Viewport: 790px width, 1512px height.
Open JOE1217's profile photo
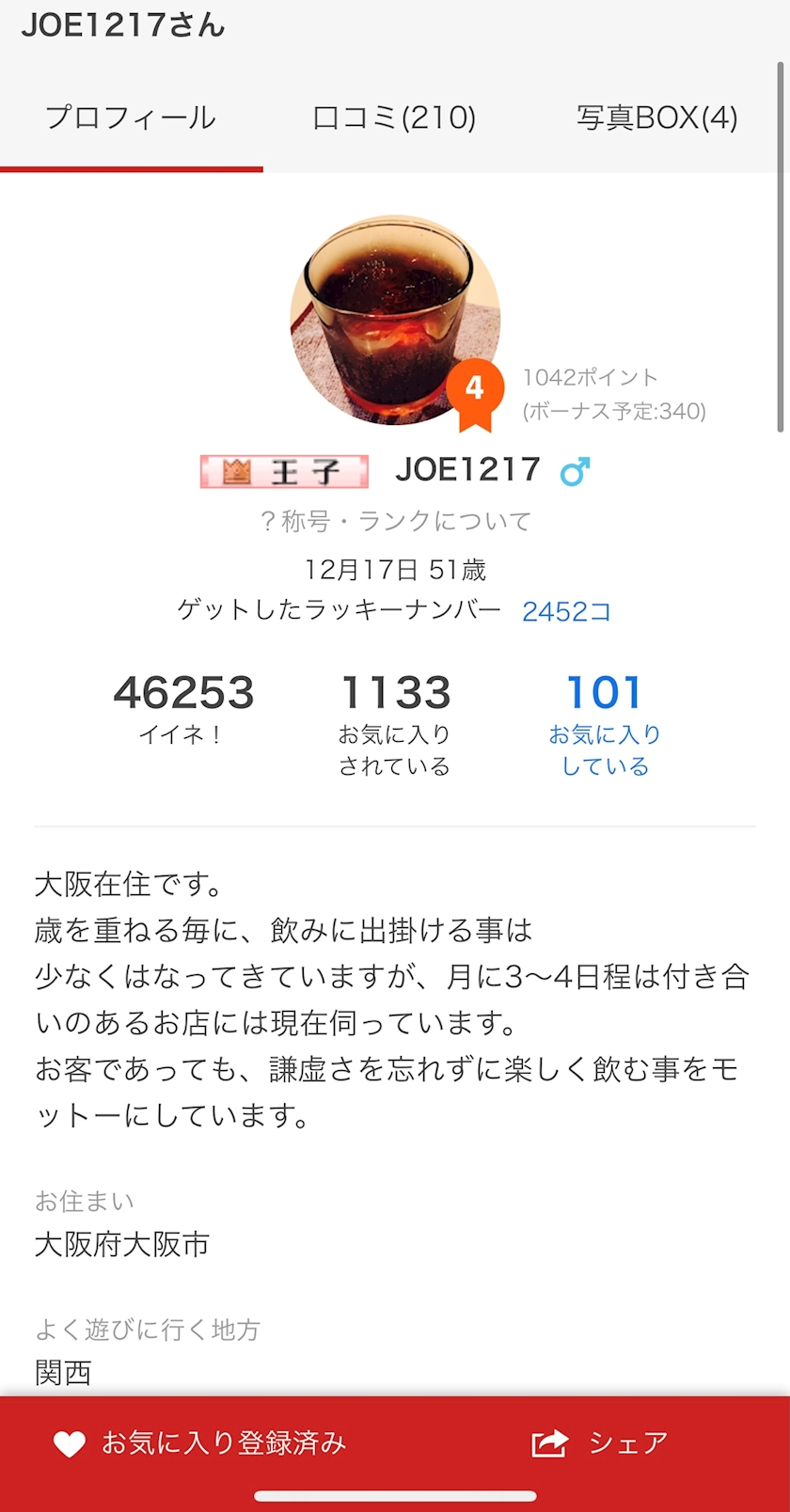395,320
